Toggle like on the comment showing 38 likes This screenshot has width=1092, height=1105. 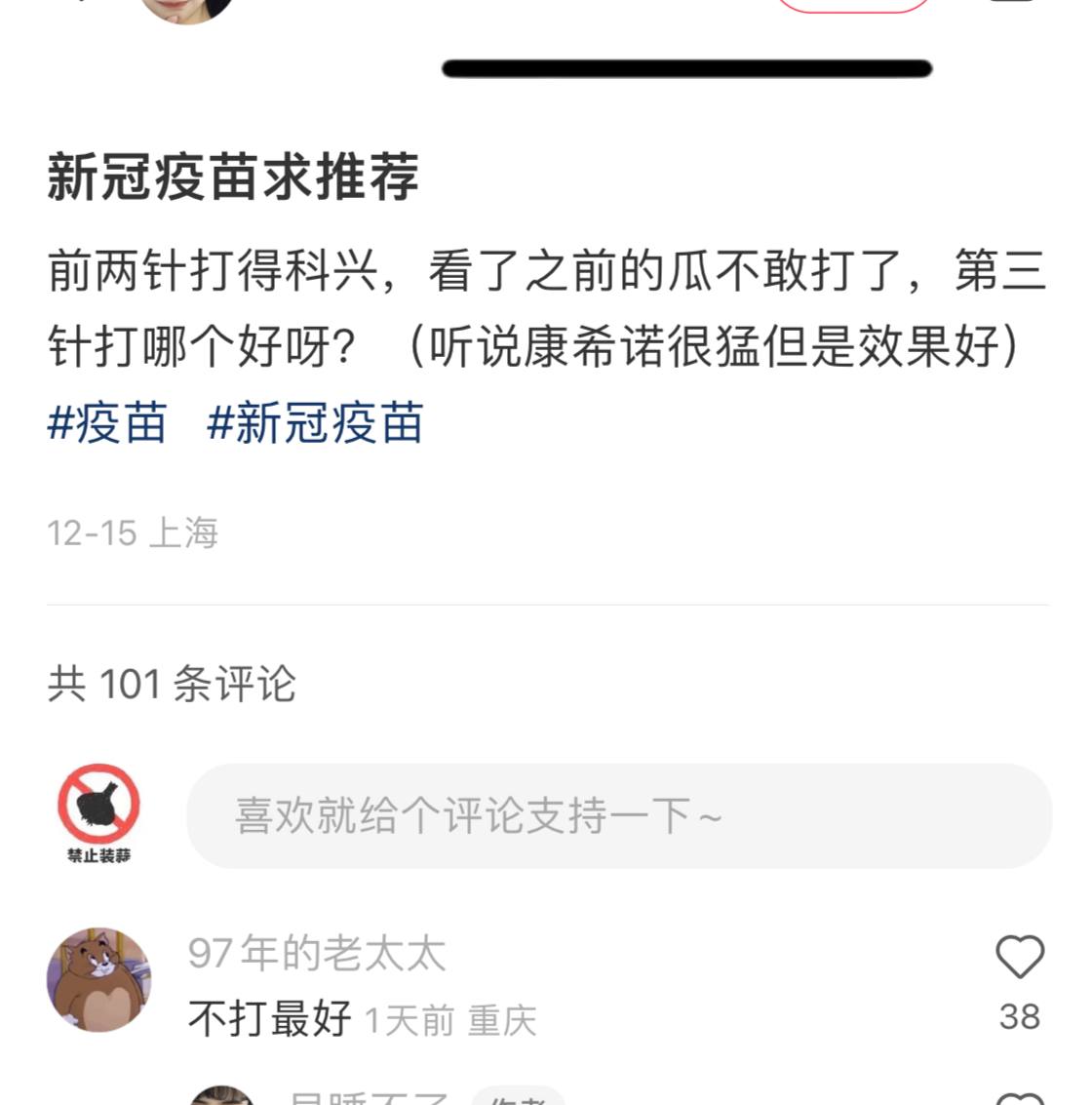(x=1020, y=957)
